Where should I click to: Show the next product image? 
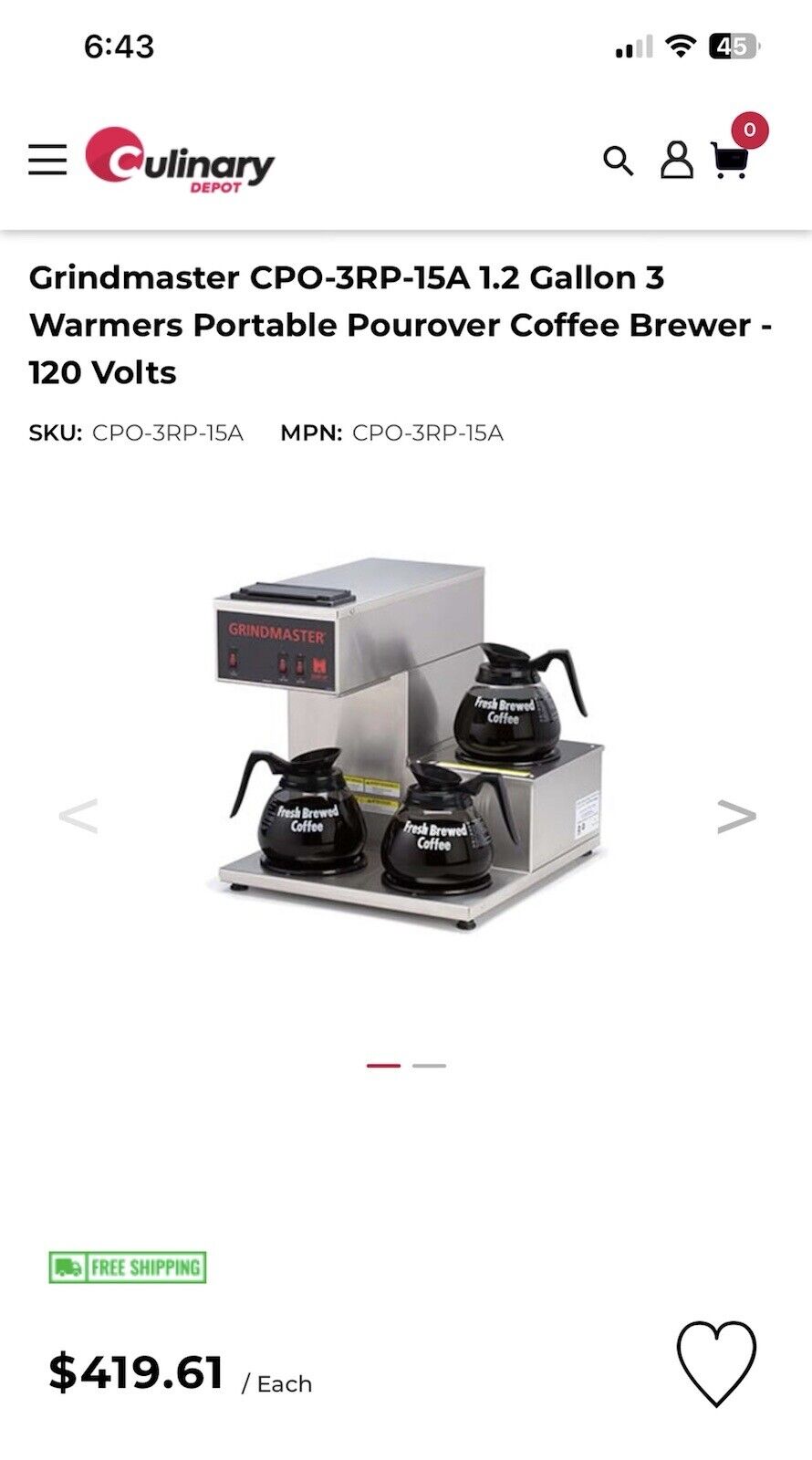(736, 816)
